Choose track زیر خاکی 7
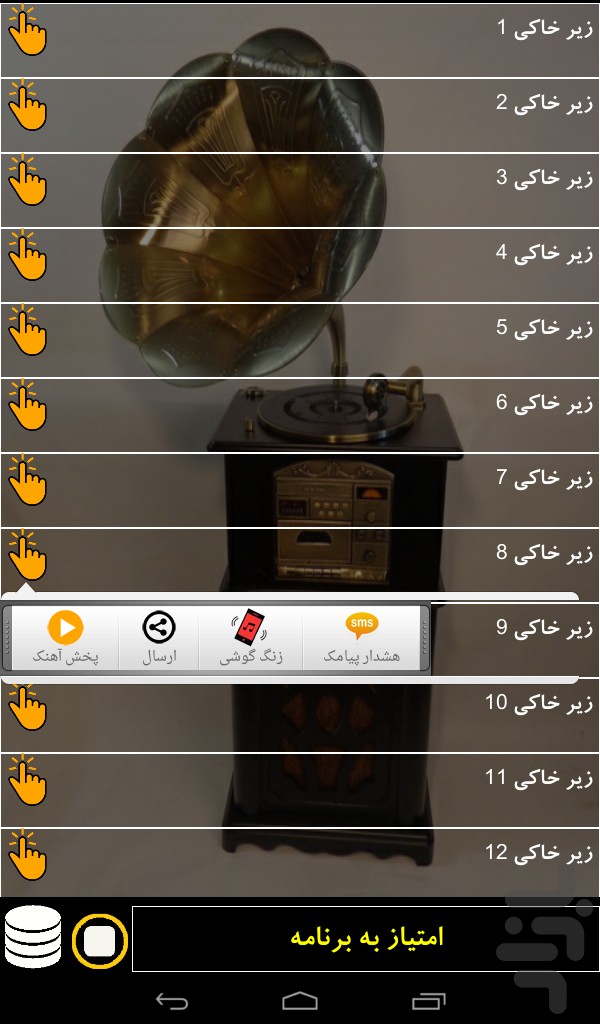Viewport: 600px width, 1024px height. click(x=300, y=490)
